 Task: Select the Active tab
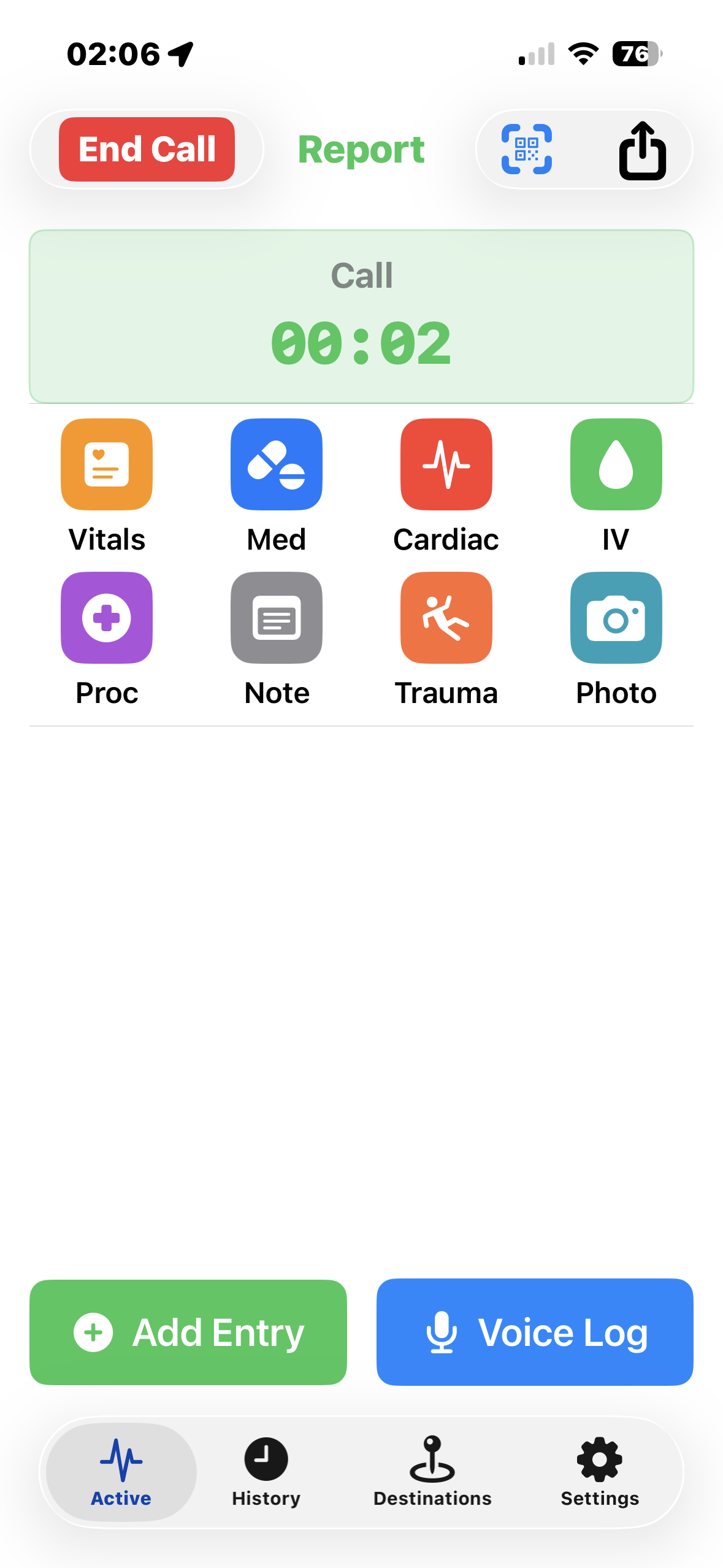(x=121, y=1472)
